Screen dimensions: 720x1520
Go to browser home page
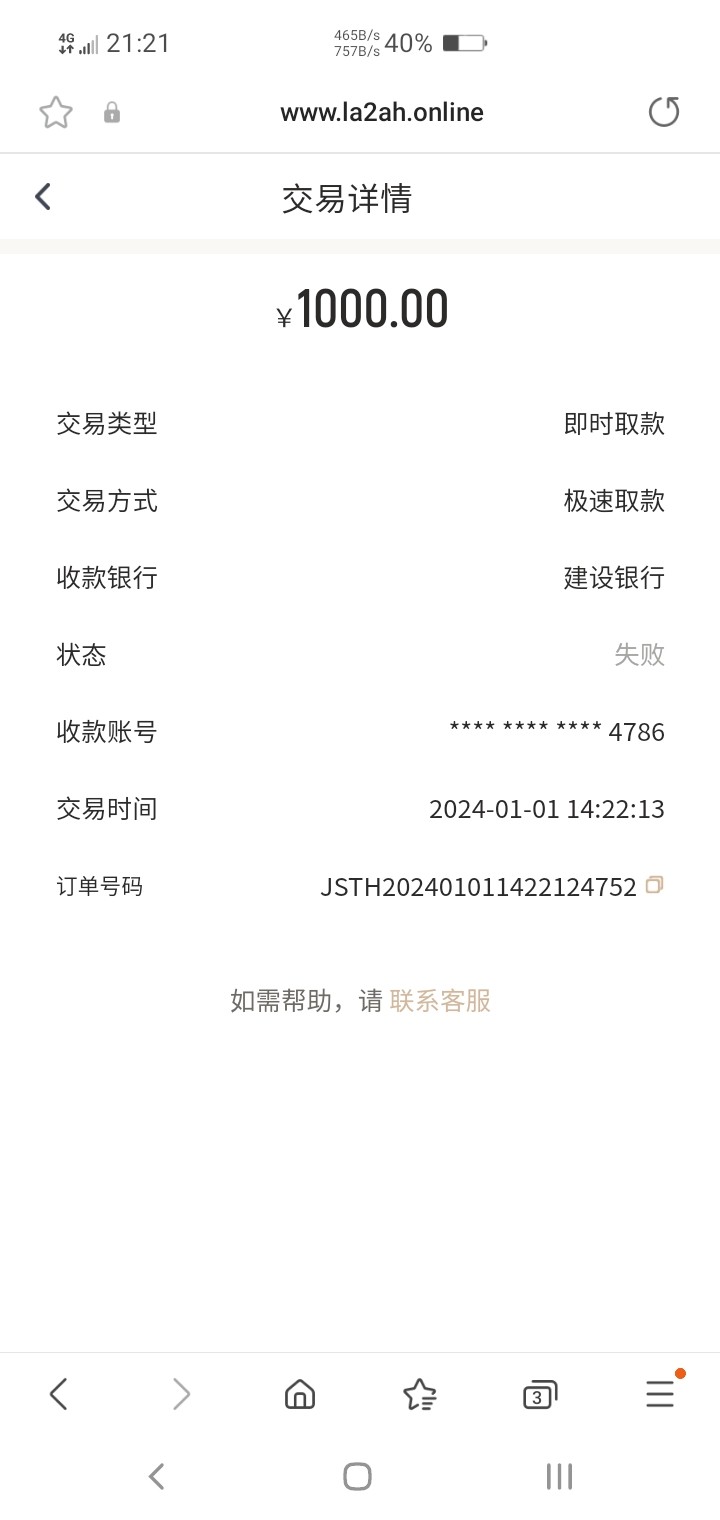pos(300,1393)
